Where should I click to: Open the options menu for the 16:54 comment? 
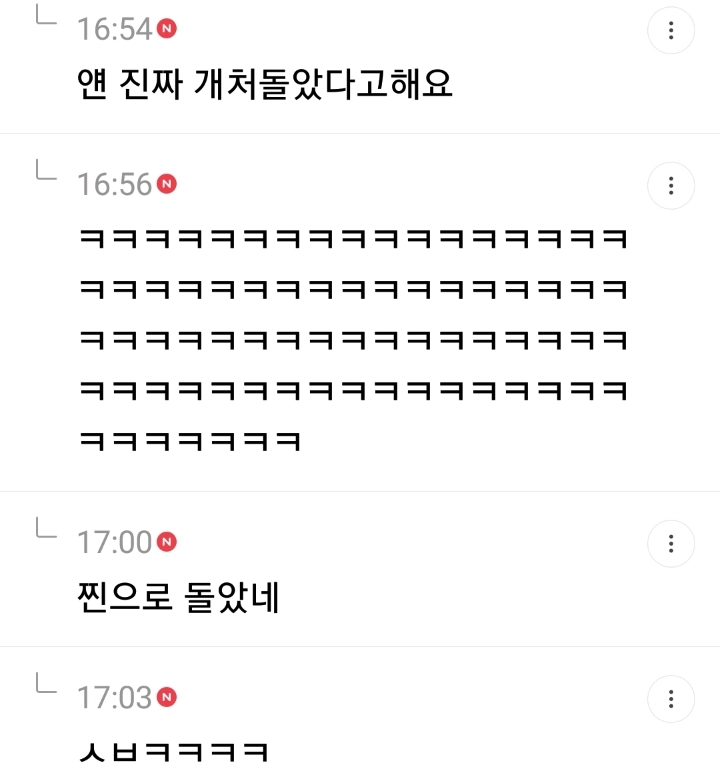(671, 31)
